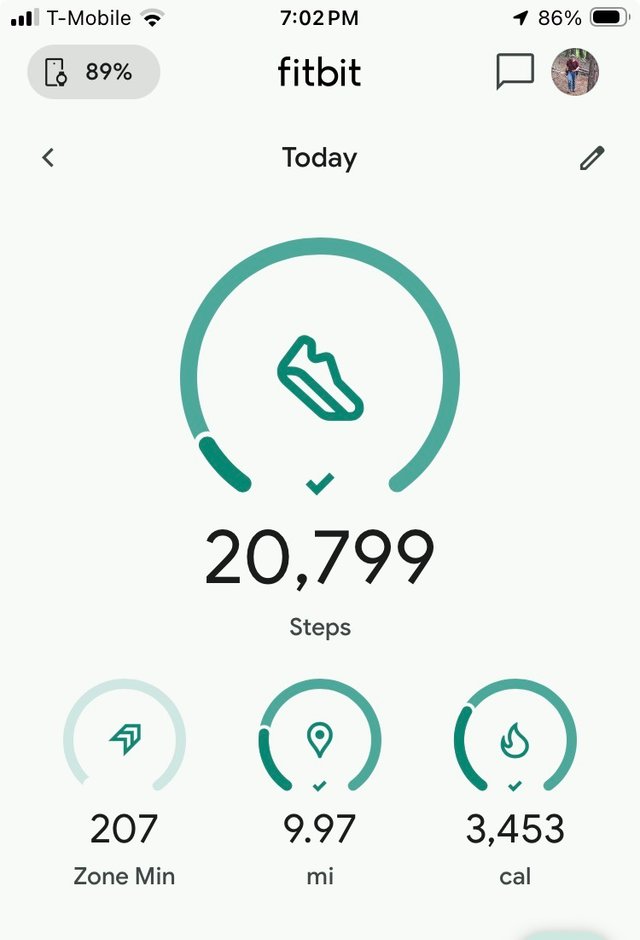Viewport: 640px width, 940px height.
Task: Edit the Today dashboard with the pencil
Action: [x=592, y=158]
